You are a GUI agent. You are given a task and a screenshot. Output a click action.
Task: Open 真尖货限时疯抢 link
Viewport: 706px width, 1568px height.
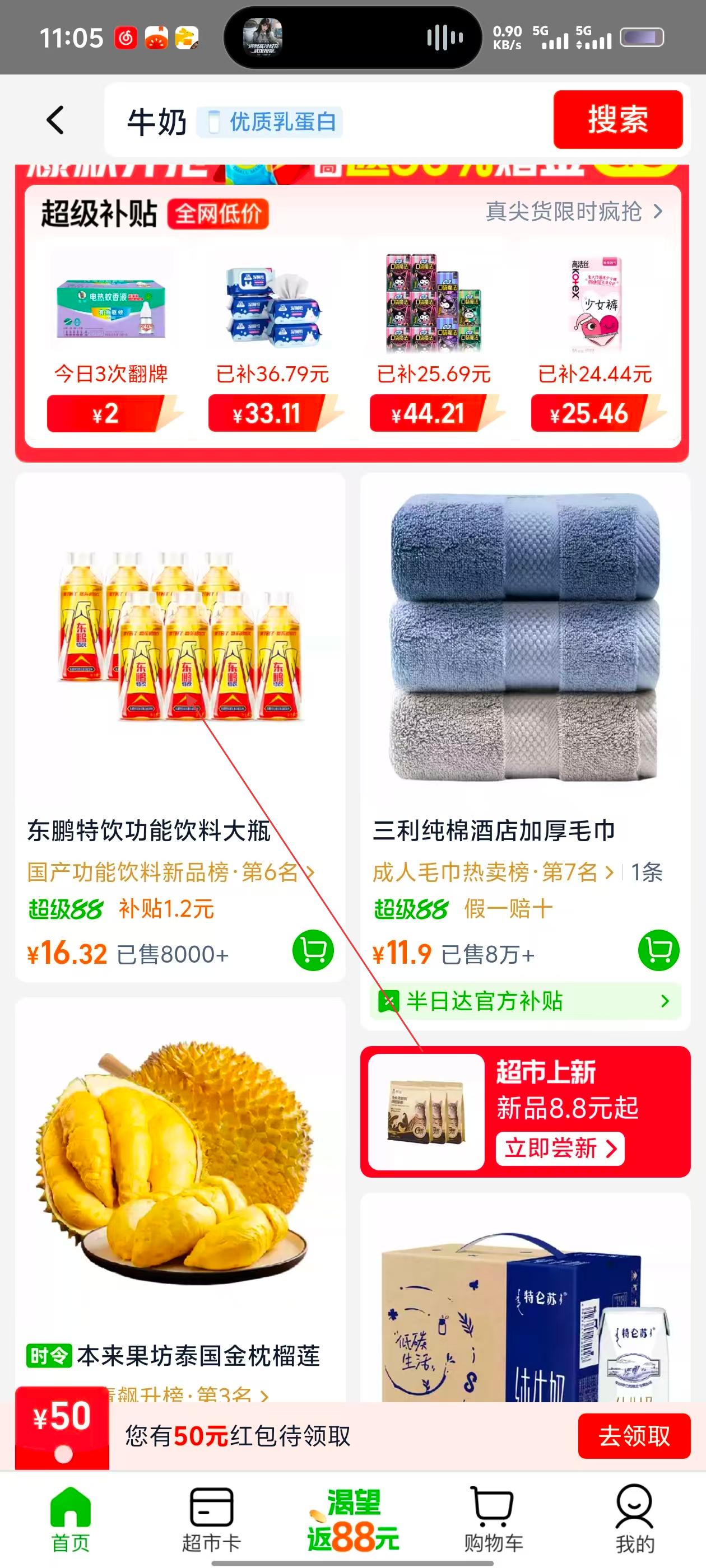click(x=573, y=212)
